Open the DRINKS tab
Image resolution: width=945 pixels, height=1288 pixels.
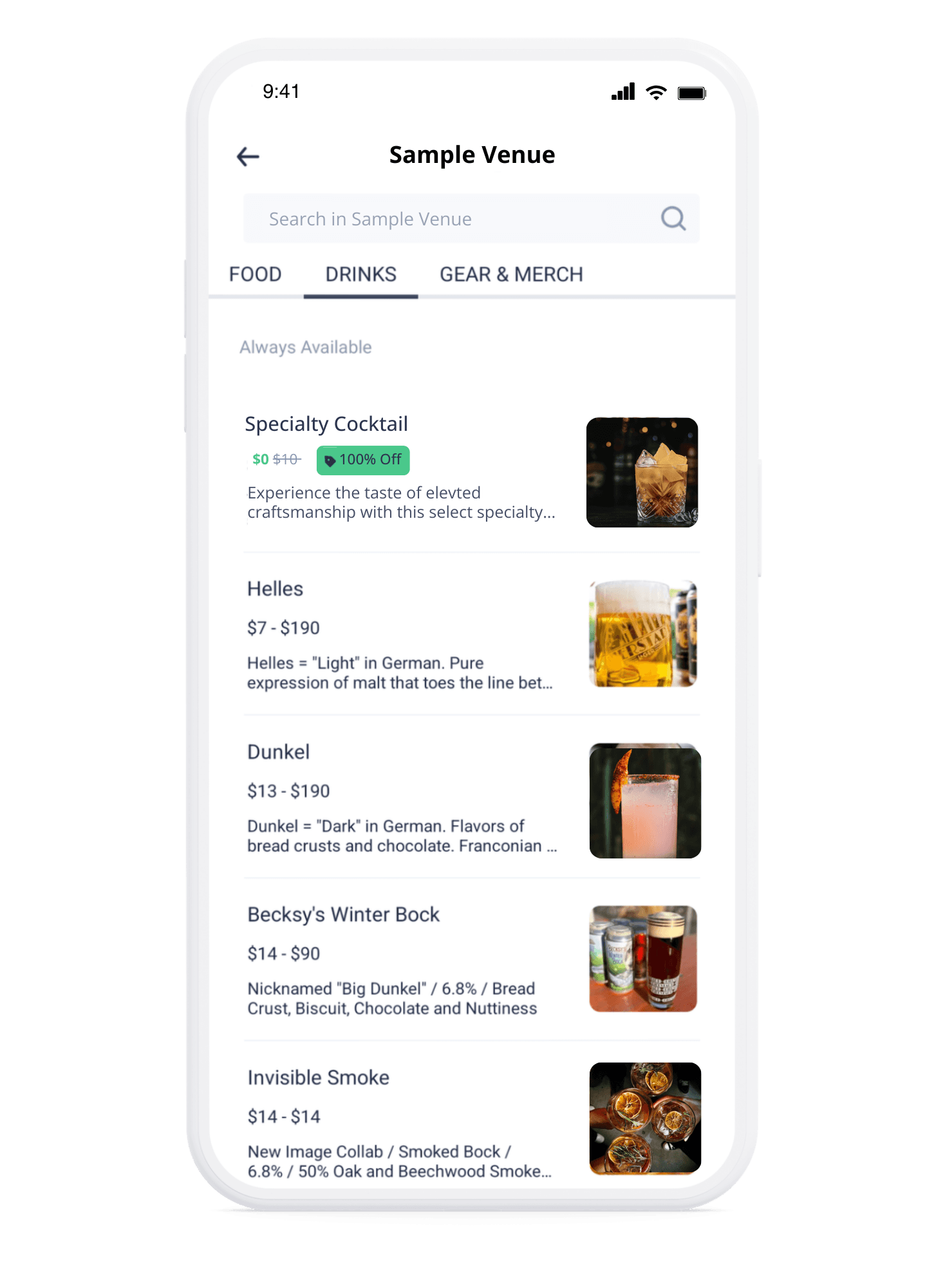[x=360, y=274]
